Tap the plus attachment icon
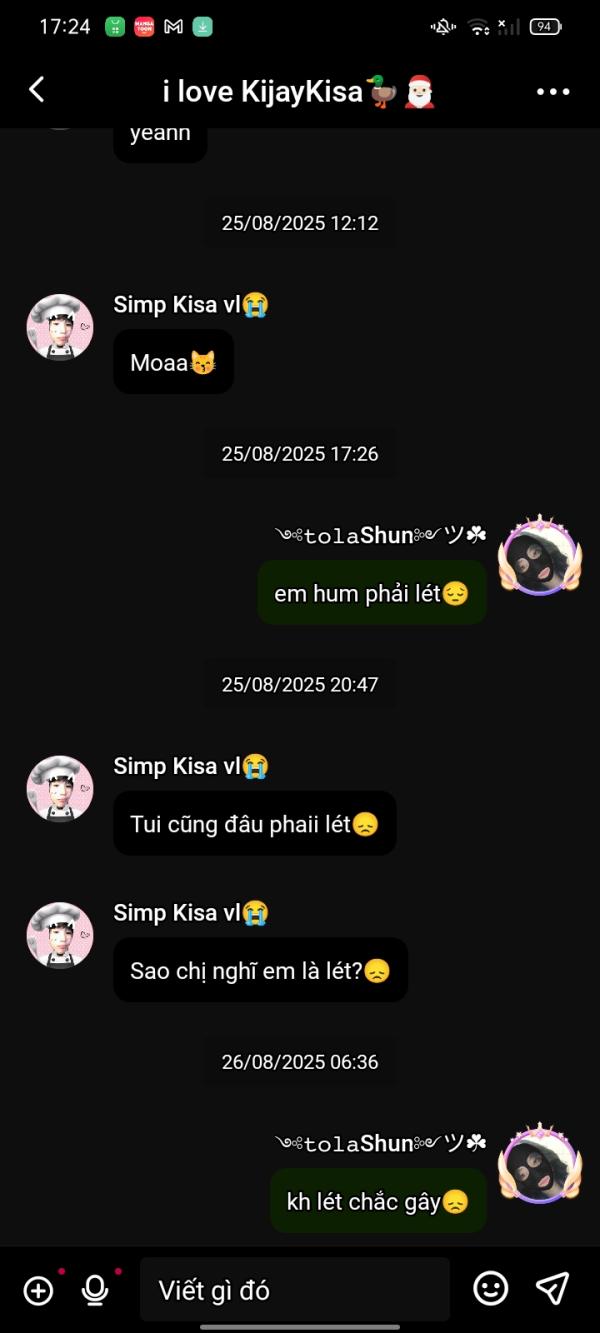Screen dimensions: 600x1333 tap(38, 1290)
